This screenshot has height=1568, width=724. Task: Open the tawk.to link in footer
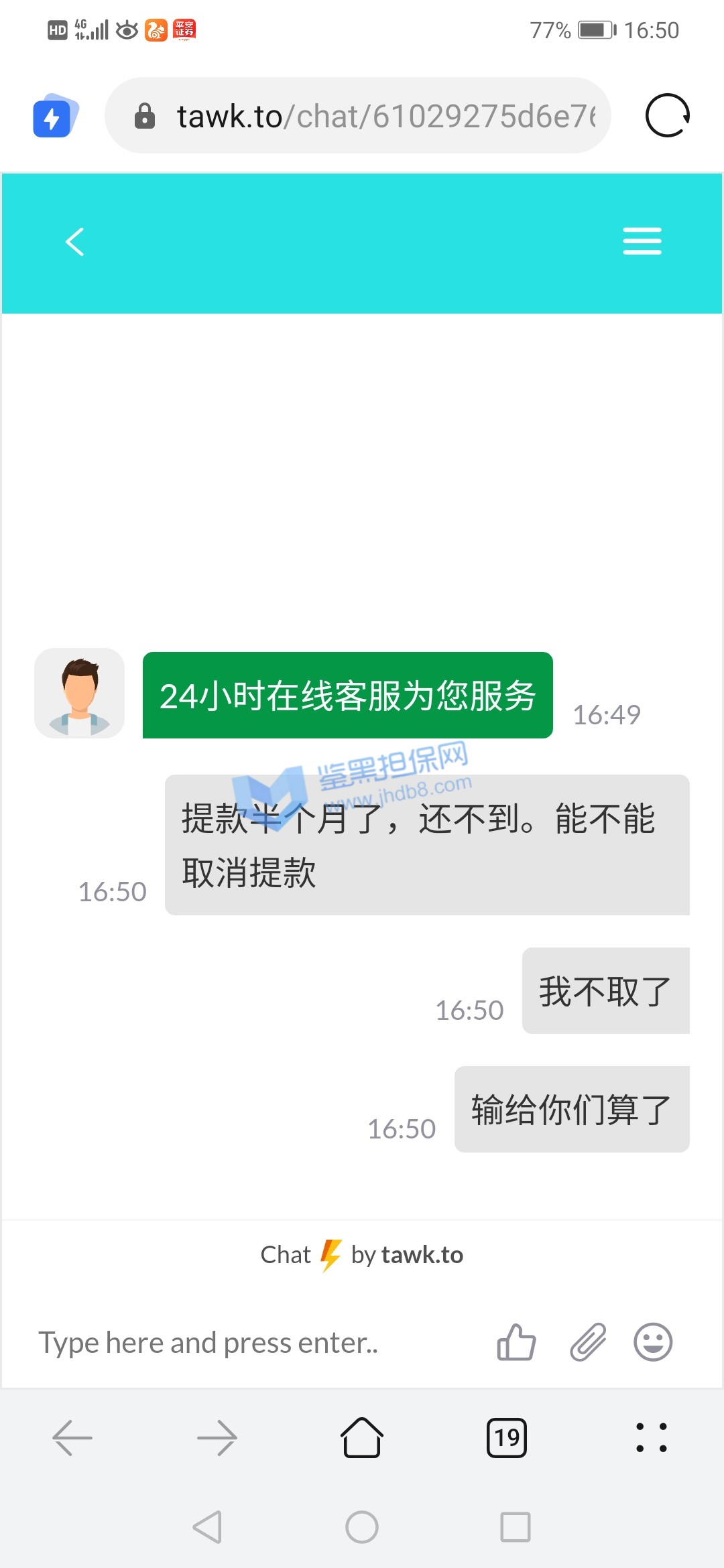[x=422, y=1255]
